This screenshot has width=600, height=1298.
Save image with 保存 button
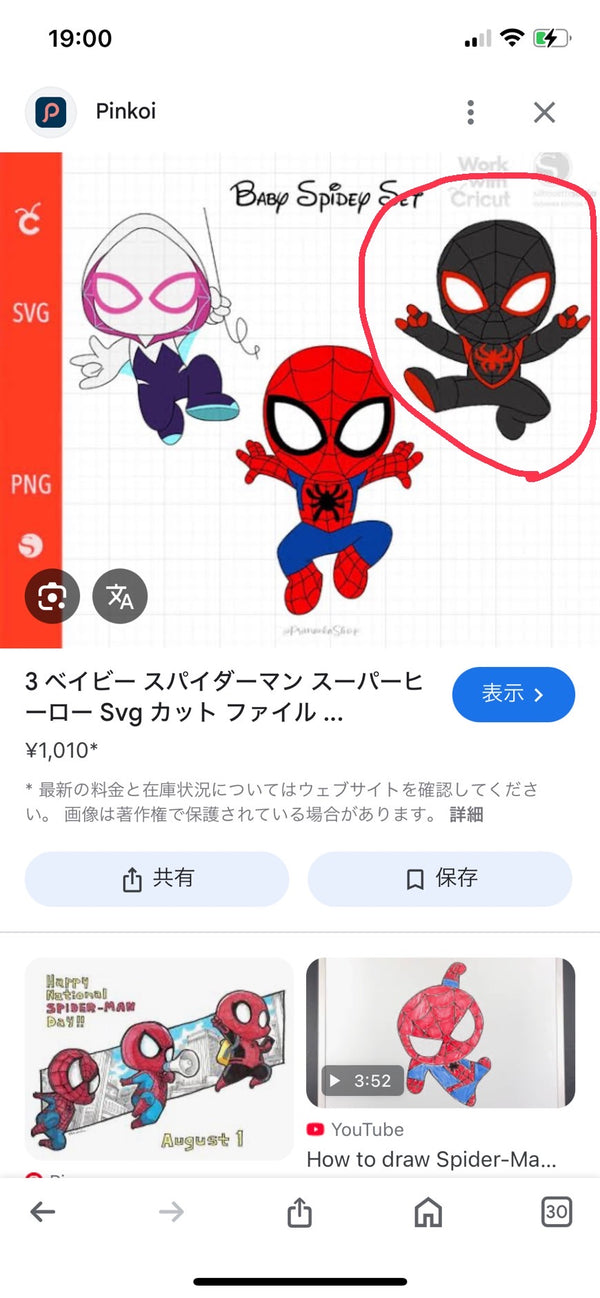[x=440, y=879]
